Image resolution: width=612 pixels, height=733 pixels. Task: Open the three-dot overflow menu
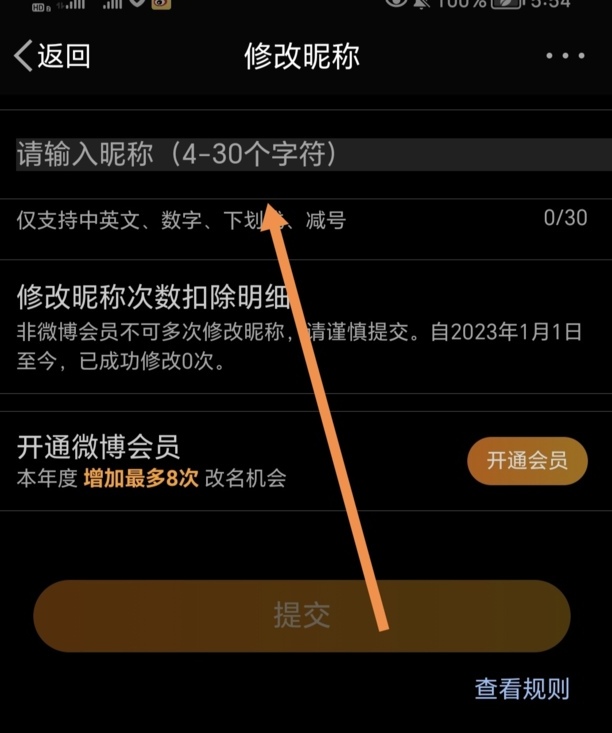pyautogui.click(x=565, y=56)
